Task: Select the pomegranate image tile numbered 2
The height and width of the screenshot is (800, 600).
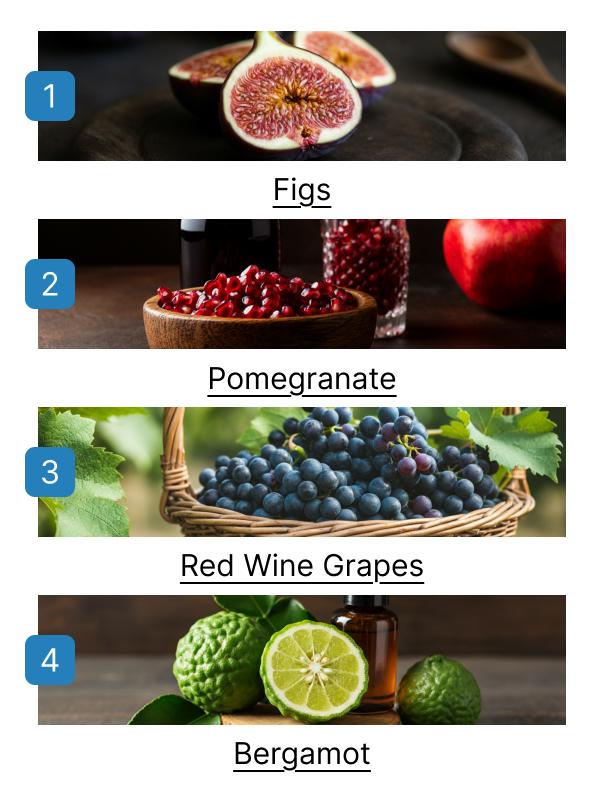Action: coord(301,284)
